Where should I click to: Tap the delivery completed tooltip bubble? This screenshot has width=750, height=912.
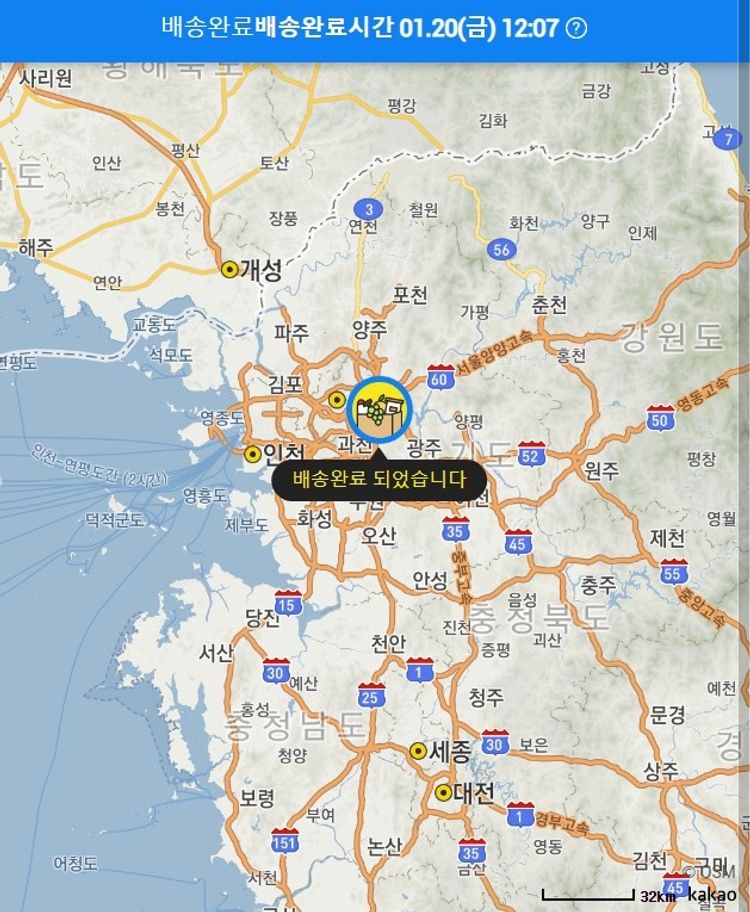(x=379, y=479)
